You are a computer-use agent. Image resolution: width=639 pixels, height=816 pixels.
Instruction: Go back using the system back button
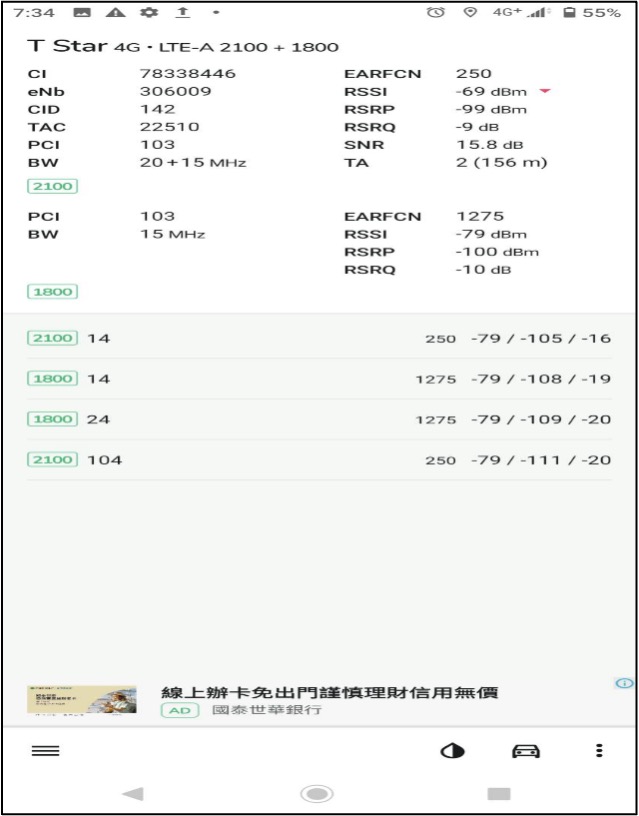[x=133, y=794]
